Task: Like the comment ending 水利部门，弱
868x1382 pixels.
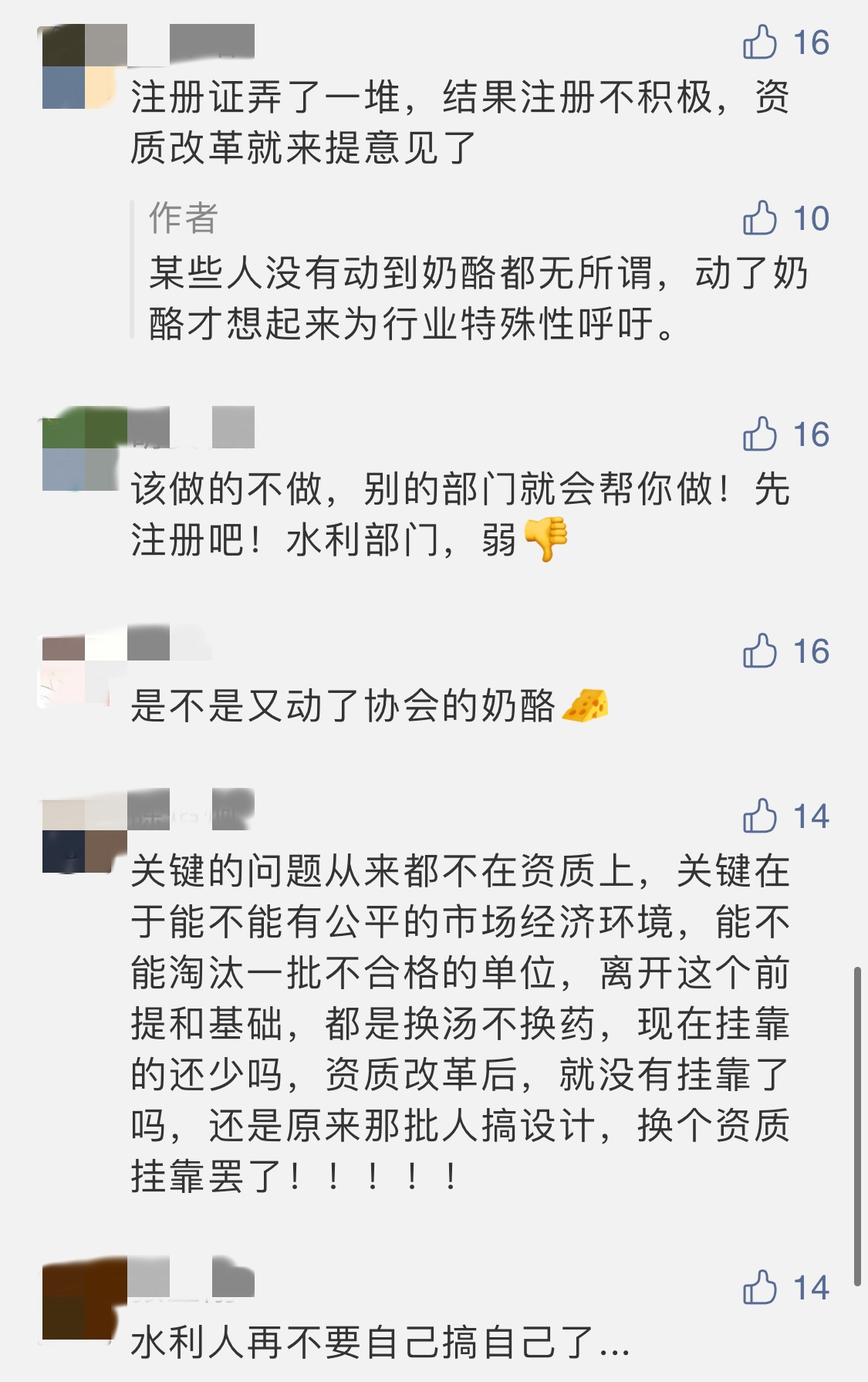Action: (x=760, y=434)
